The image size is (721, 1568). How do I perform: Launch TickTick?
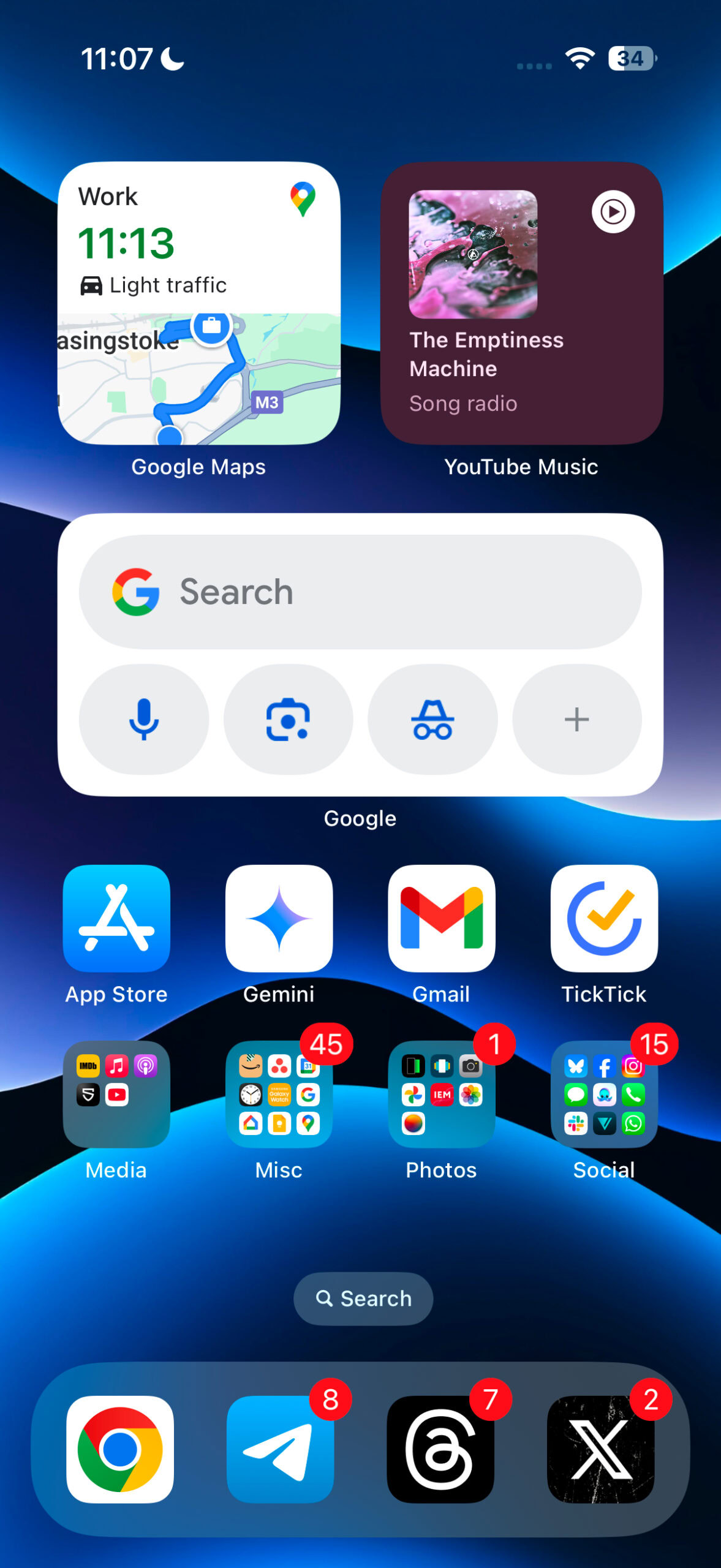point(604,918)
